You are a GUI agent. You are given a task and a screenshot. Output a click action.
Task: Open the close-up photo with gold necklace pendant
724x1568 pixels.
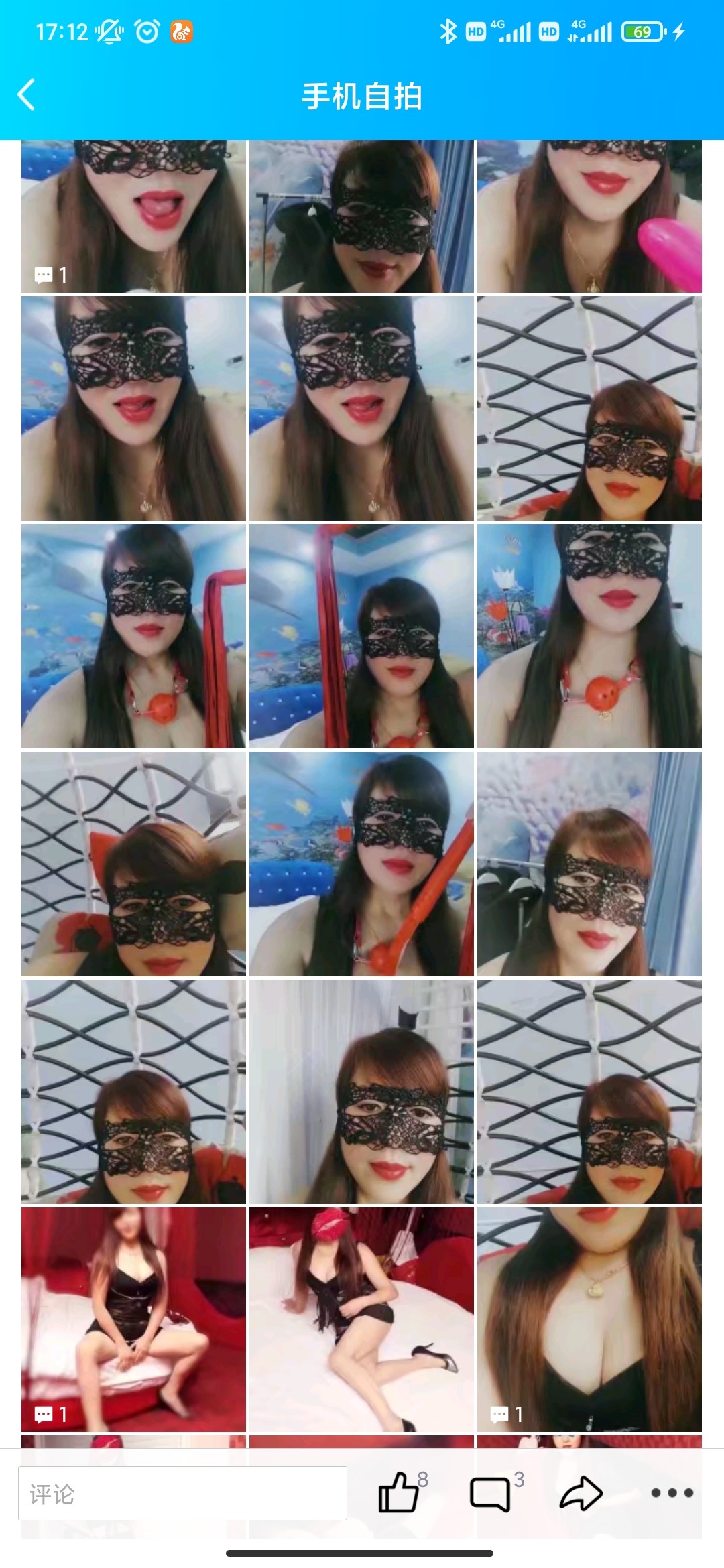point(589,1319)
